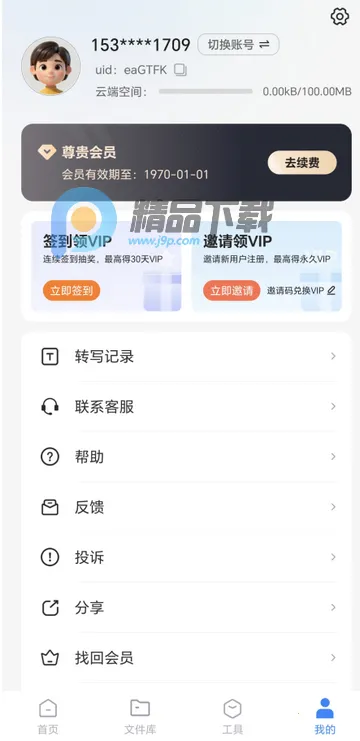This screenshot has width=360, height=741.
Task: Open 转写记录 transcription records
Action: [187, 356]
